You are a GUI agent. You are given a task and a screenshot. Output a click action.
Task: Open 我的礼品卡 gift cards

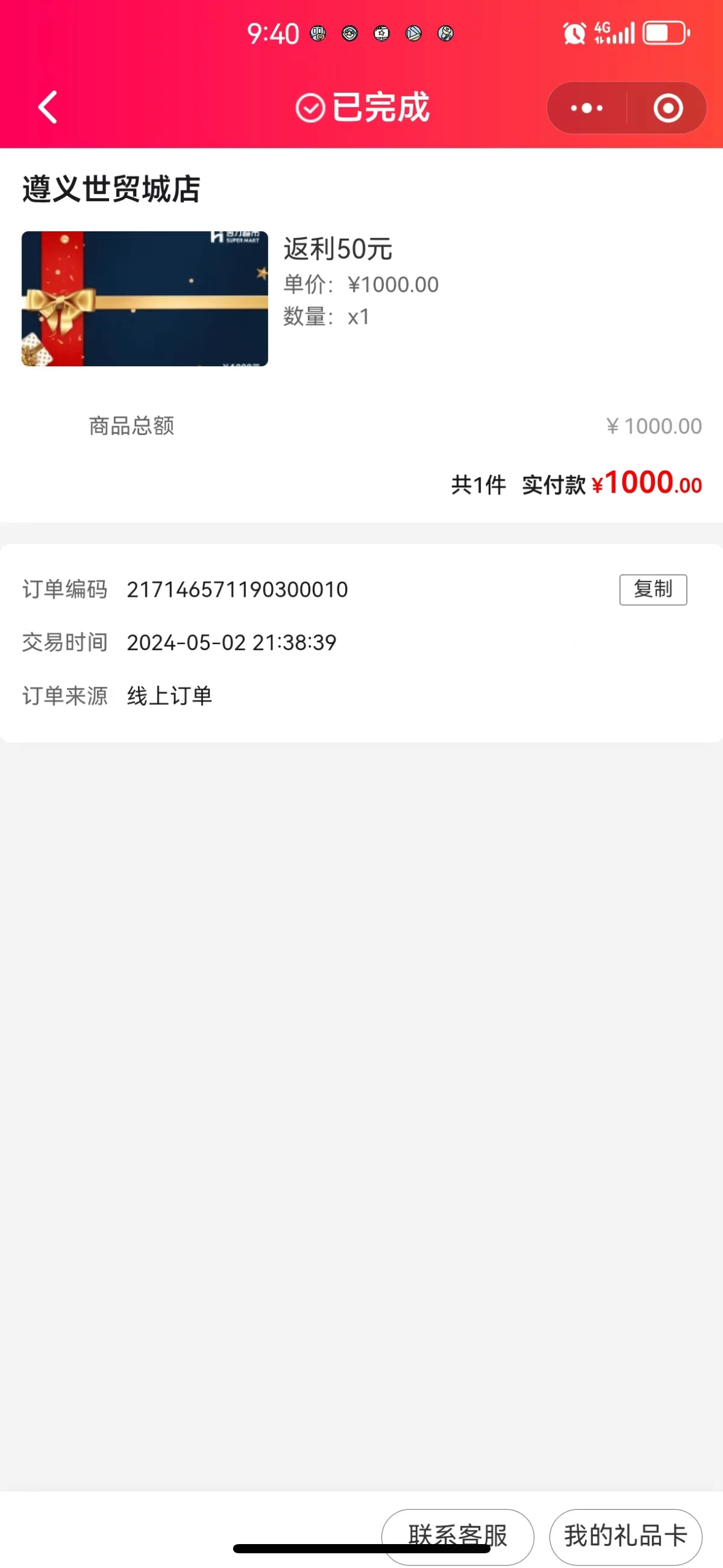pos(625,1536)
